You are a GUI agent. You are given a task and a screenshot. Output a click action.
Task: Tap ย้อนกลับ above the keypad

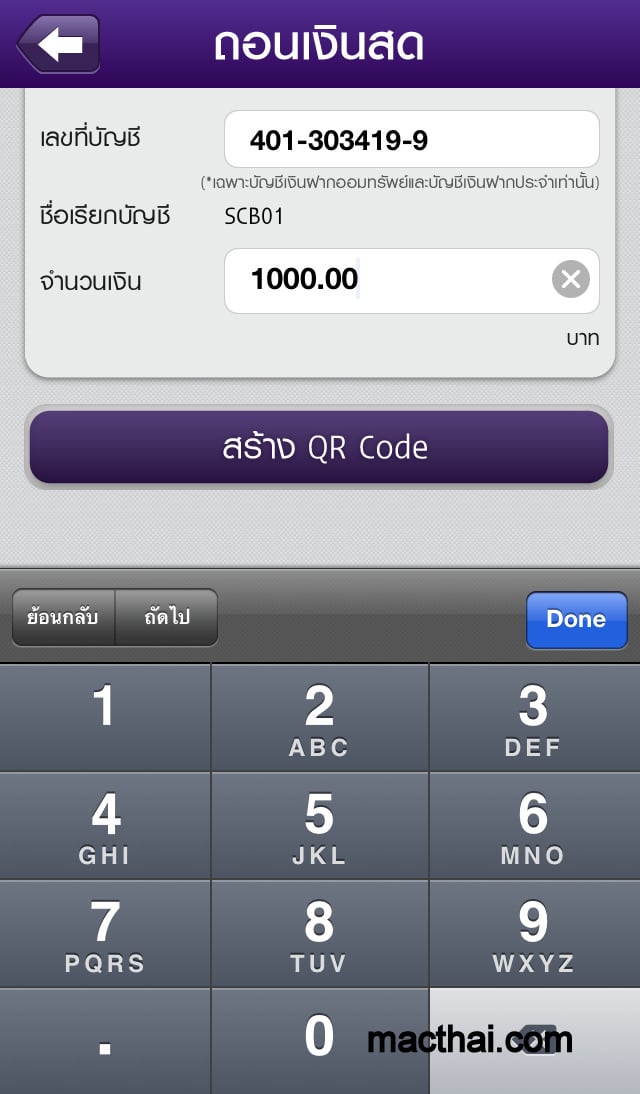coord(63,617)
